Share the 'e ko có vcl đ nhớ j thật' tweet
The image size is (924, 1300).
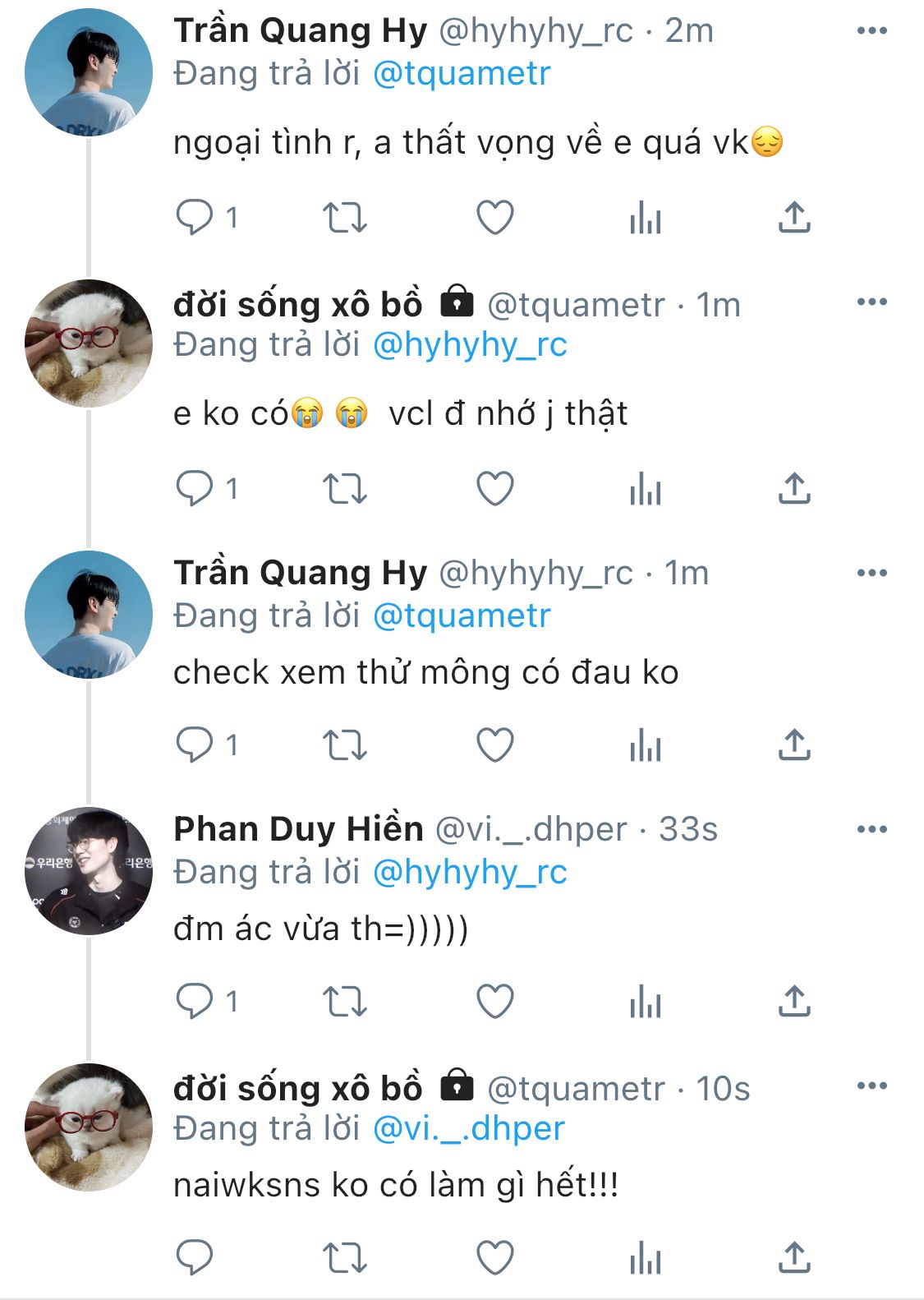click(794, 489)
